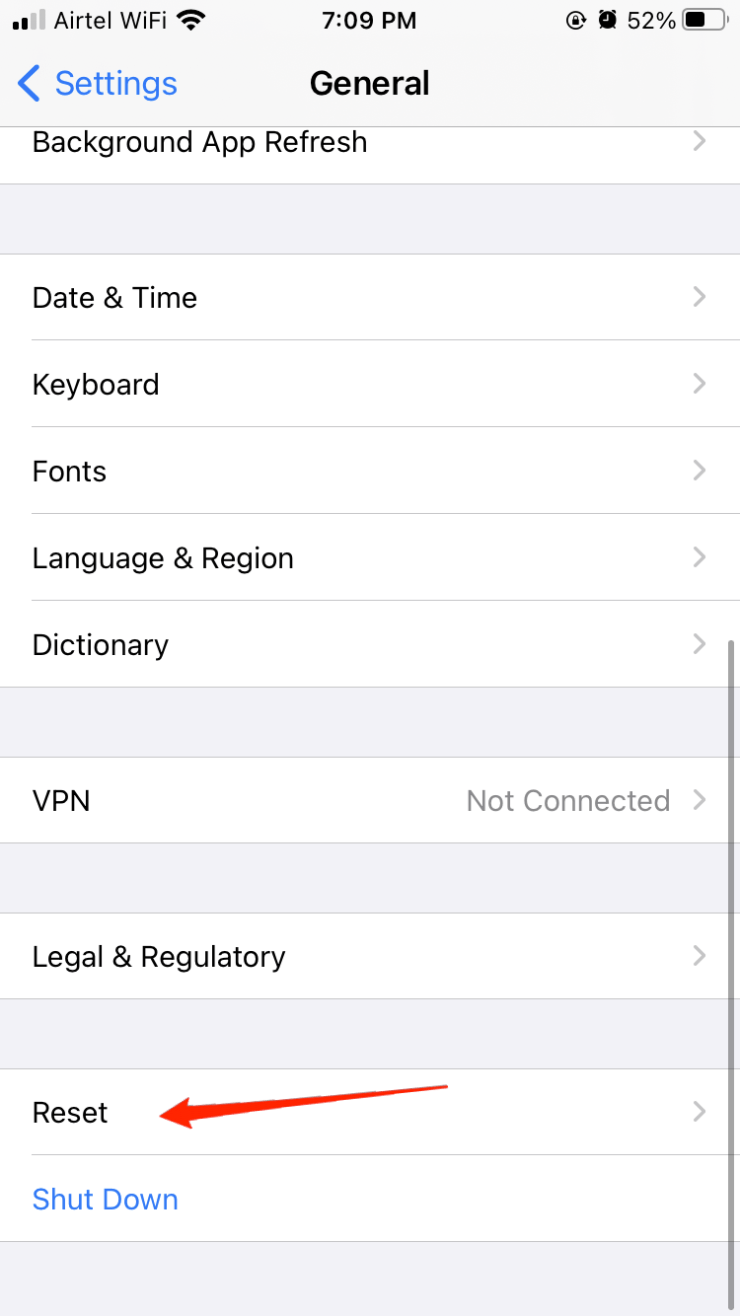Tap the back chevron arrow
Viewport: 740px width, 1316px height.
pyautogui.click(x=28, y=84)
